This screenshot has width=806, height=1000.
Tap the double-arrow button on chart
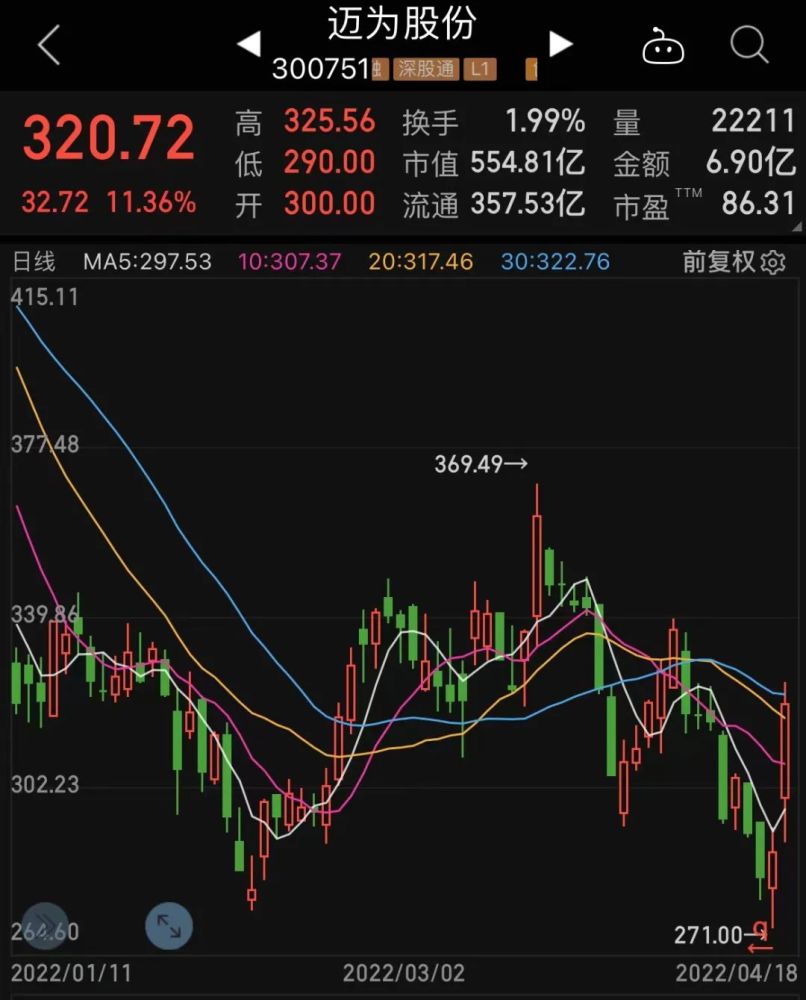pos(45,927)
